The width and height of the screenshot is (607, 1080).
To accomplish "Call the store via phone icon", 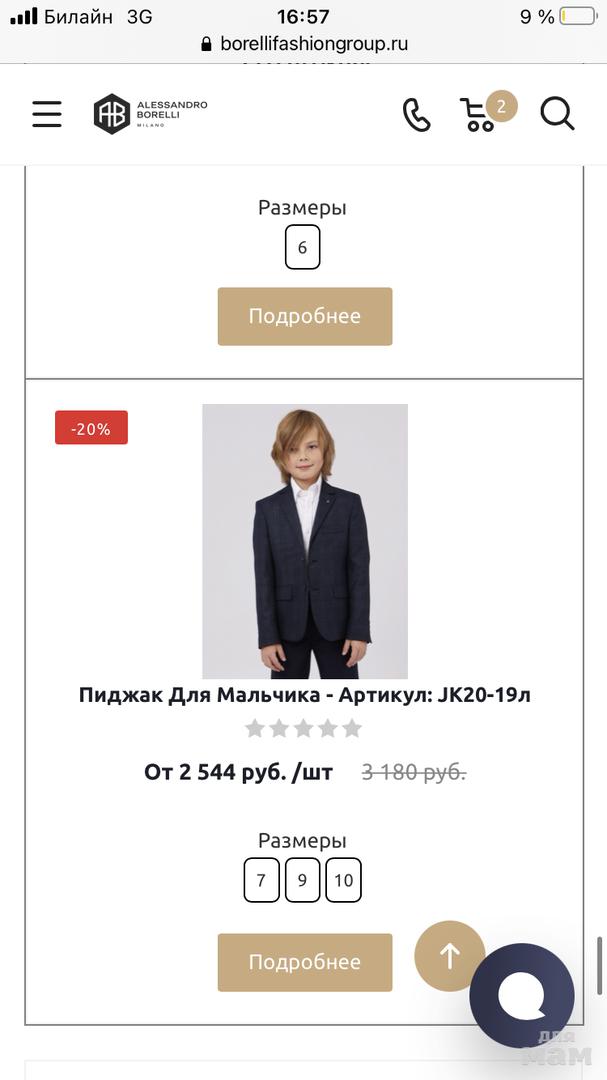I will 416,115.
